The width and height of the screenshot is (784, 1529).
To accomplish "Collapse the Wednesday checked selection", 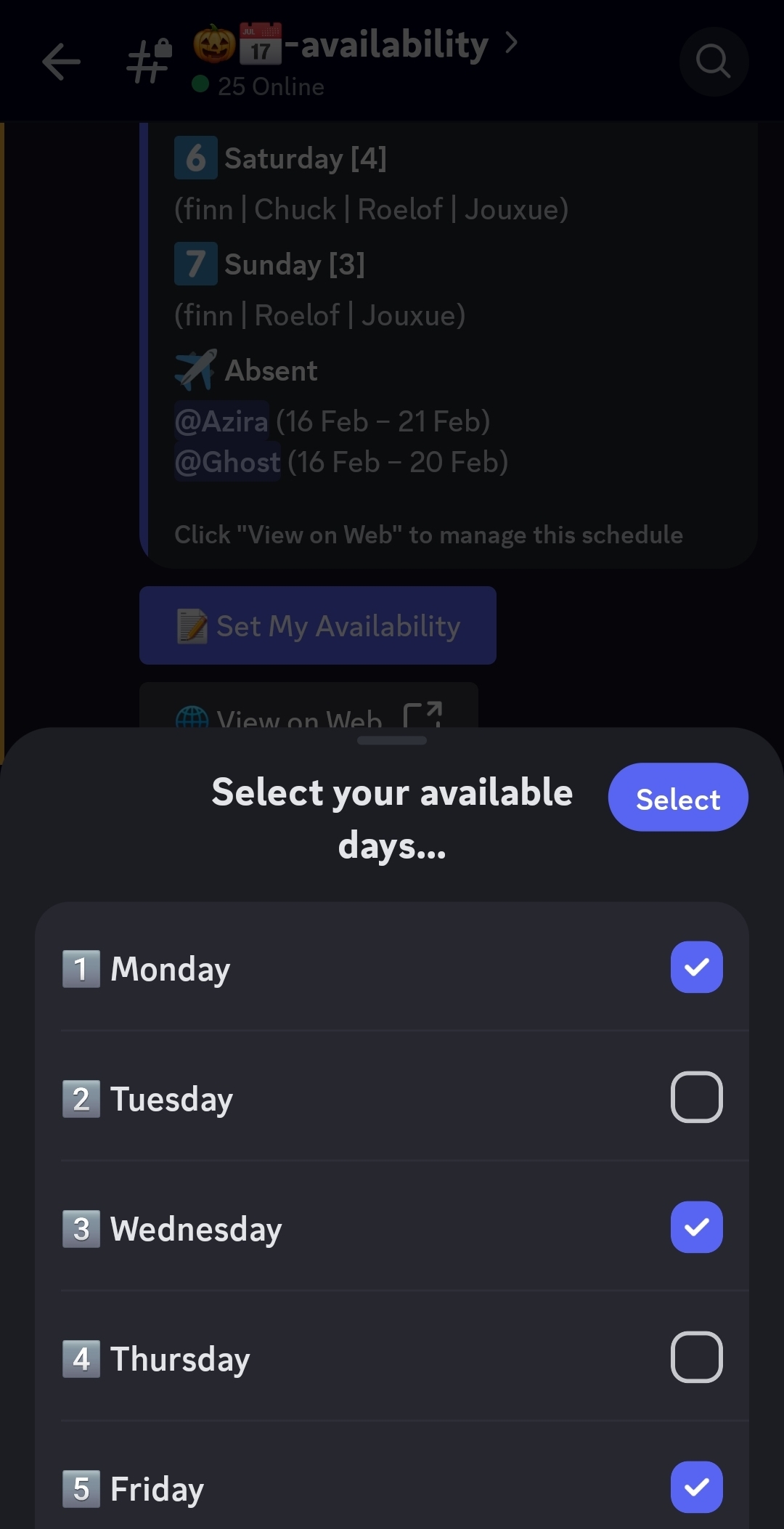I will pyautogui.click(x=696, y=1228).
